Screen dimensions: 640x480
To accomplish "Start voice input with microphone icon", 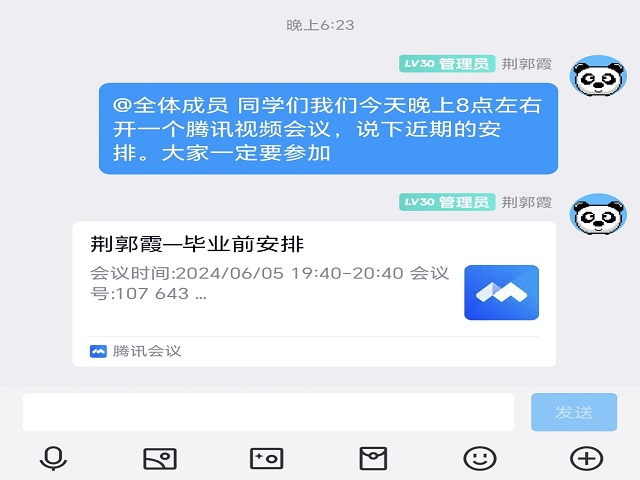I will click(x=53, y=458).
